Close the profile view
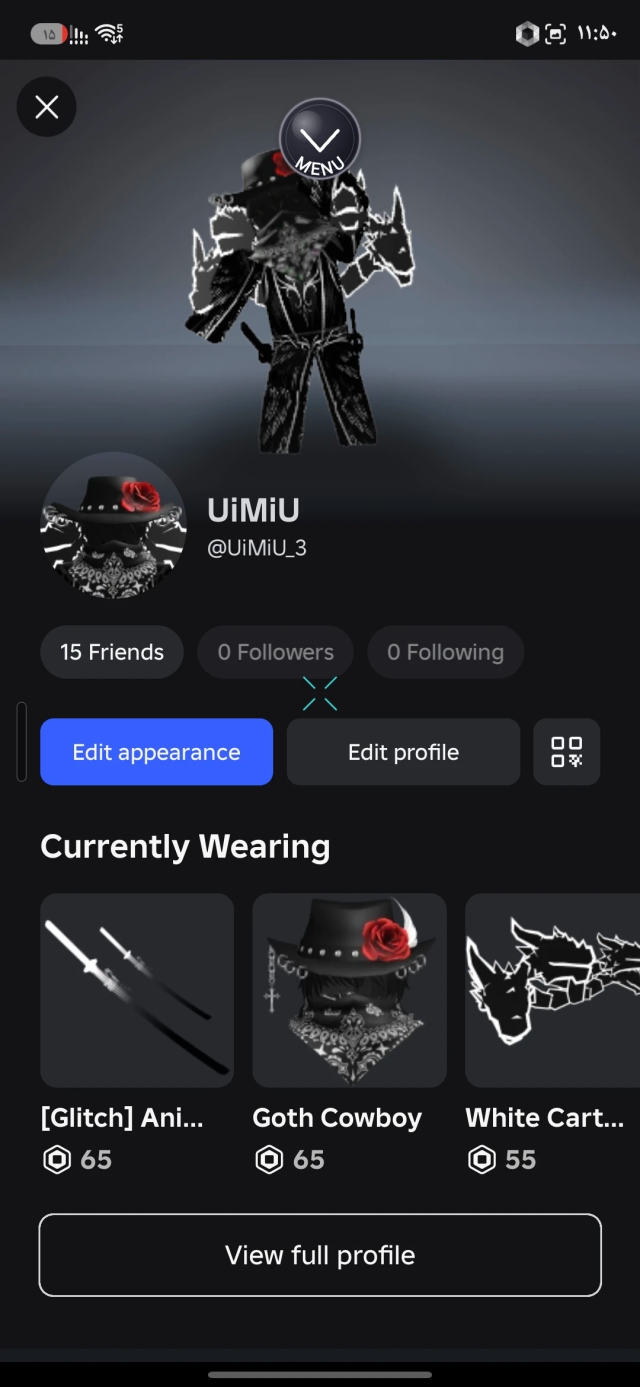The image size is (640, 1387). coord(47,107)
